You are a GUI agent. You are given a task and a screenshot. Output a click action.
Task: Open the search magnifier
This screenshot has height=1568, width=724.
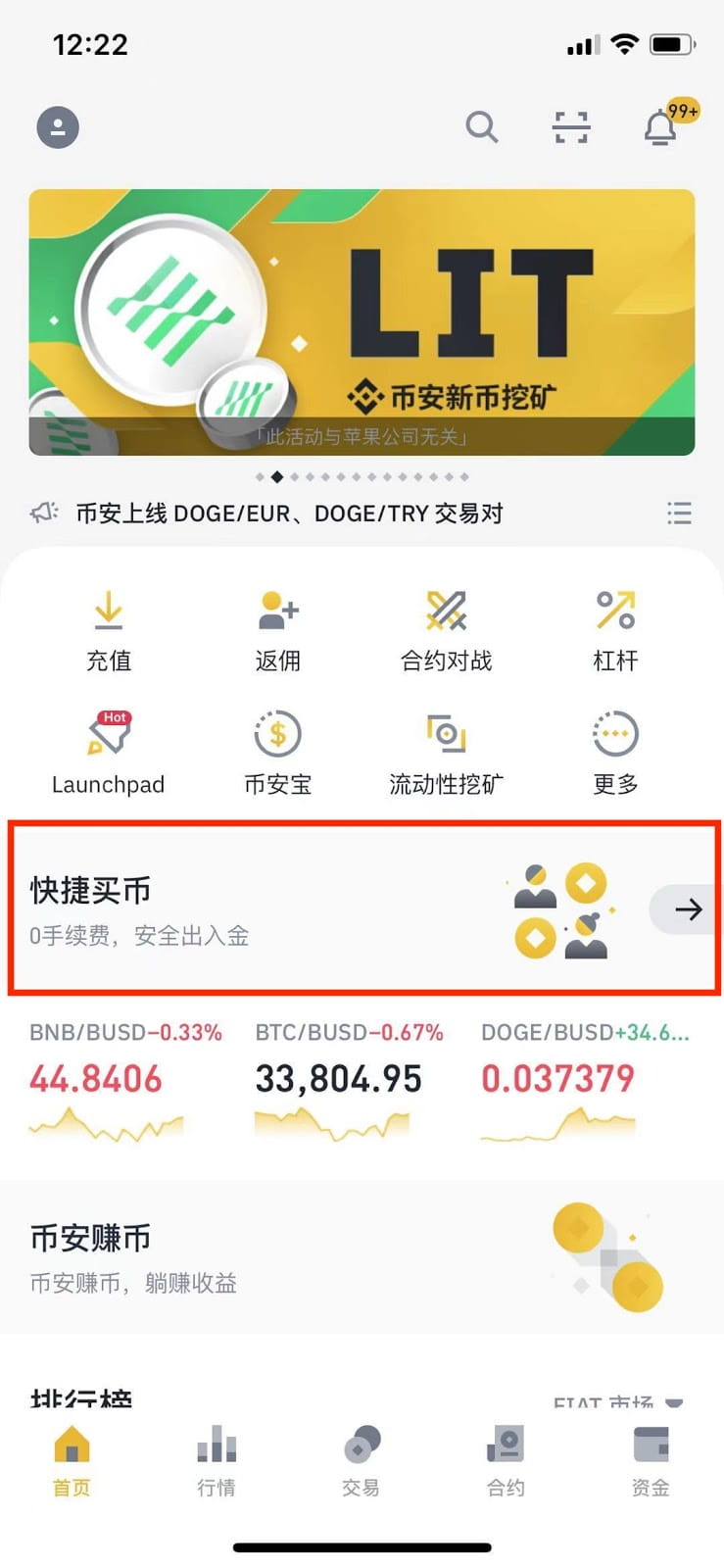tap(481, 127)
